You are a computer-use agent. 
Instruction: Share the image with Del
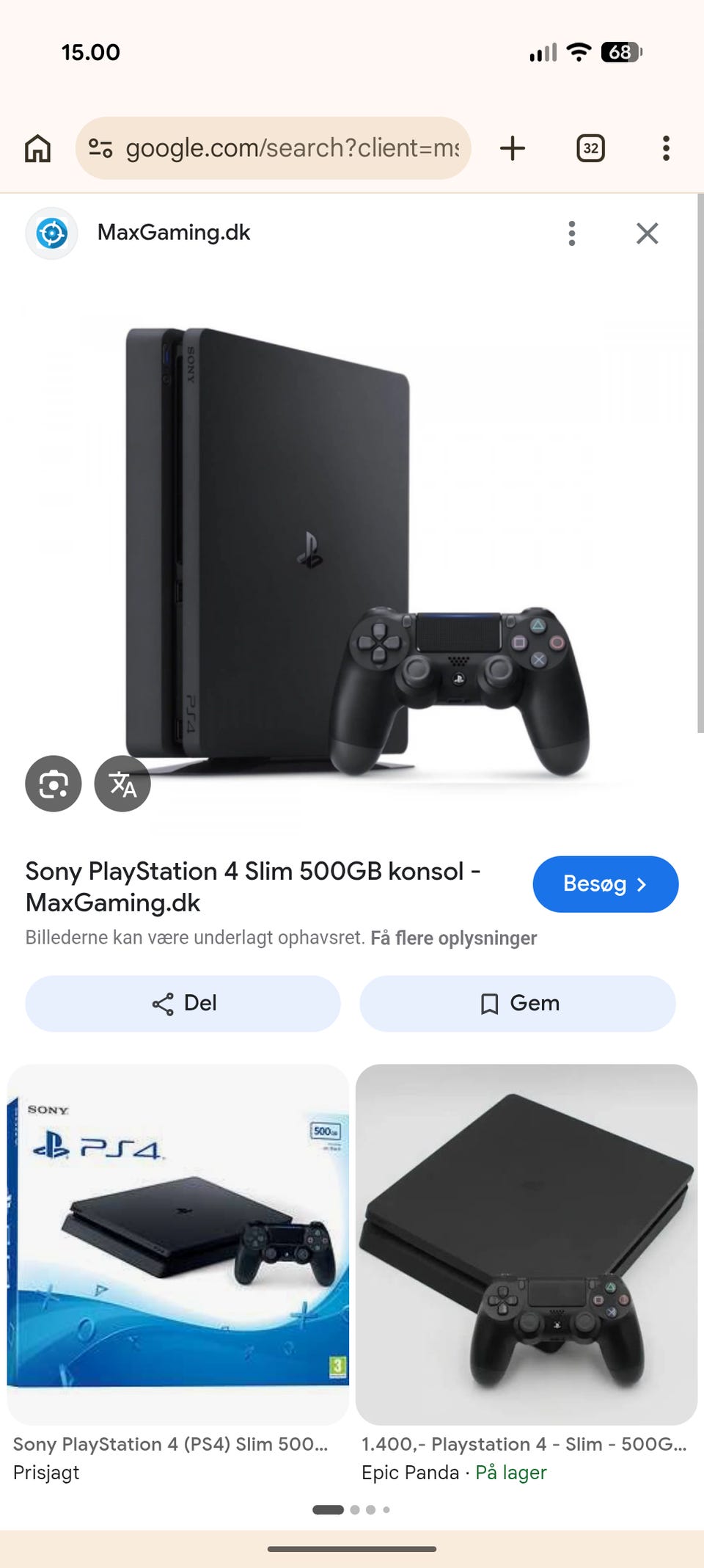[x=183, y=1004]
